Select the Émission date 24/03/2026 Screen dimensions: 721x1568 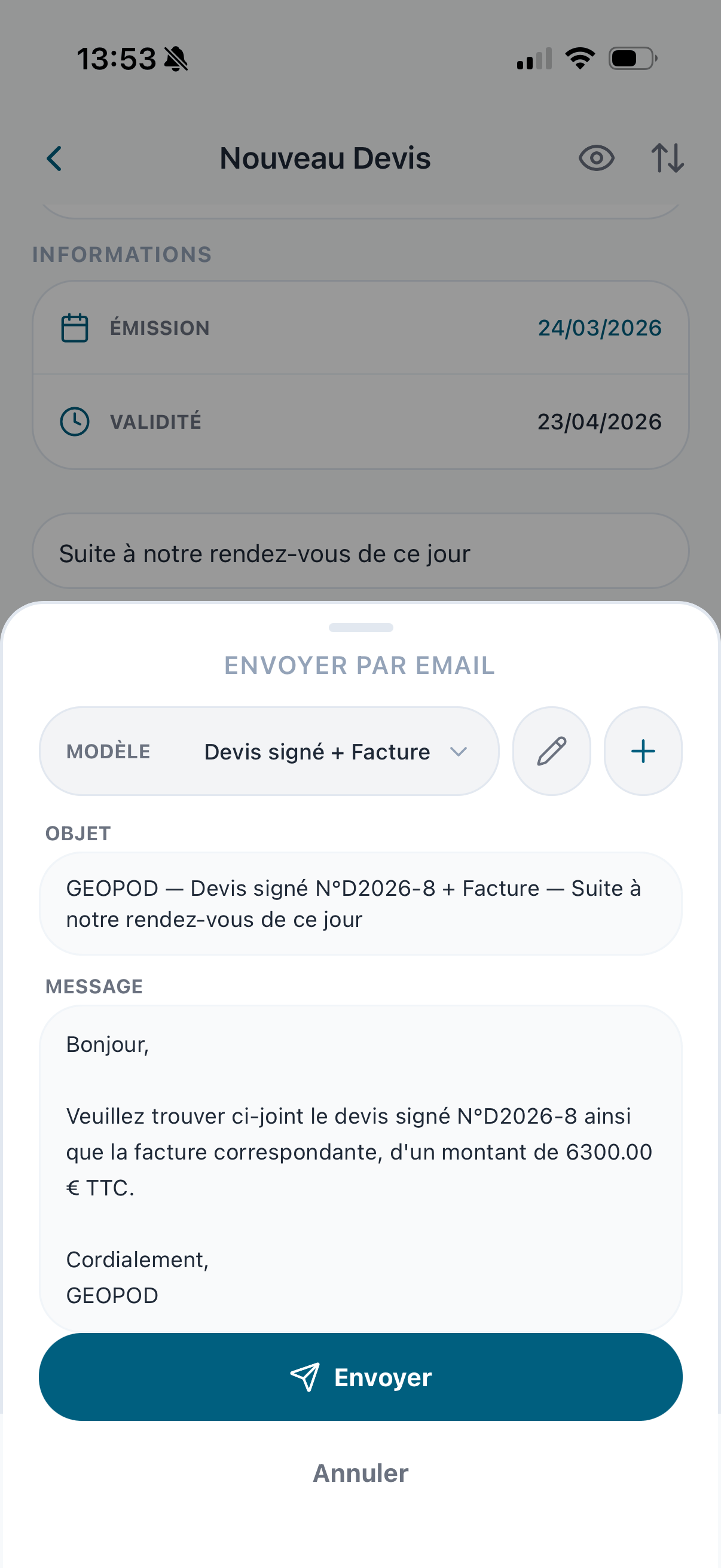pyautogui.click(x=599, y=327)
